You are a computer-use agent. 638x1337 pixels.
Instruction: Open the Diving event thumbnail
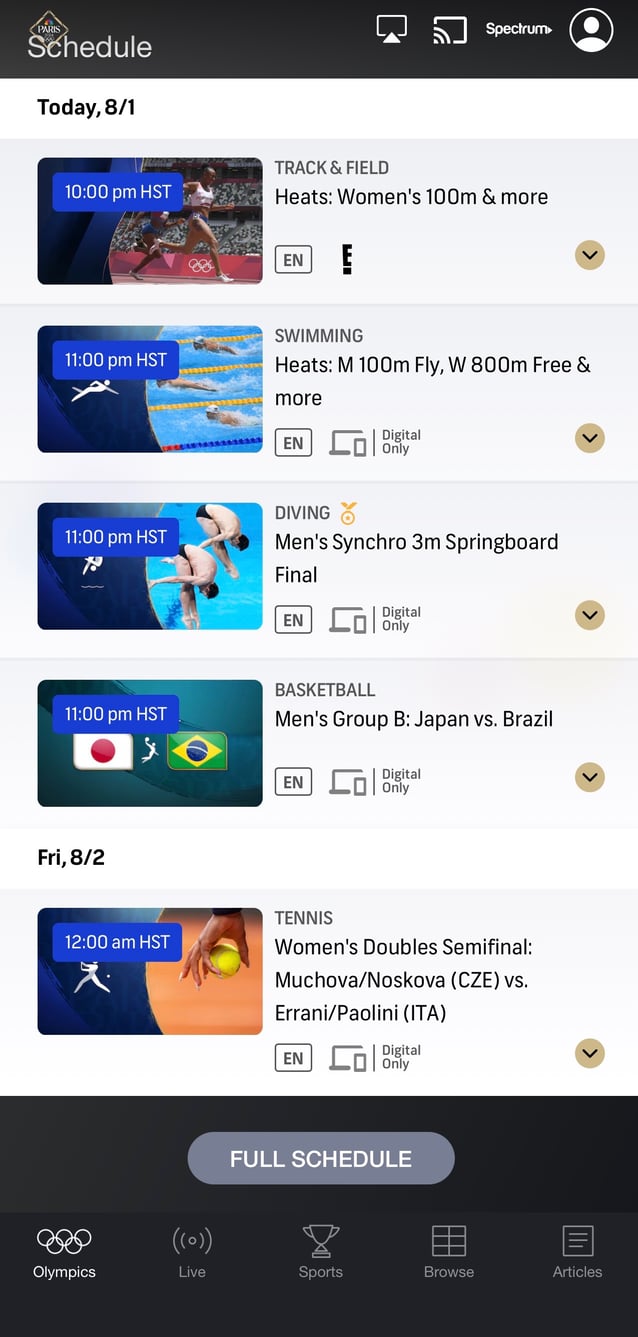(150, 566)
